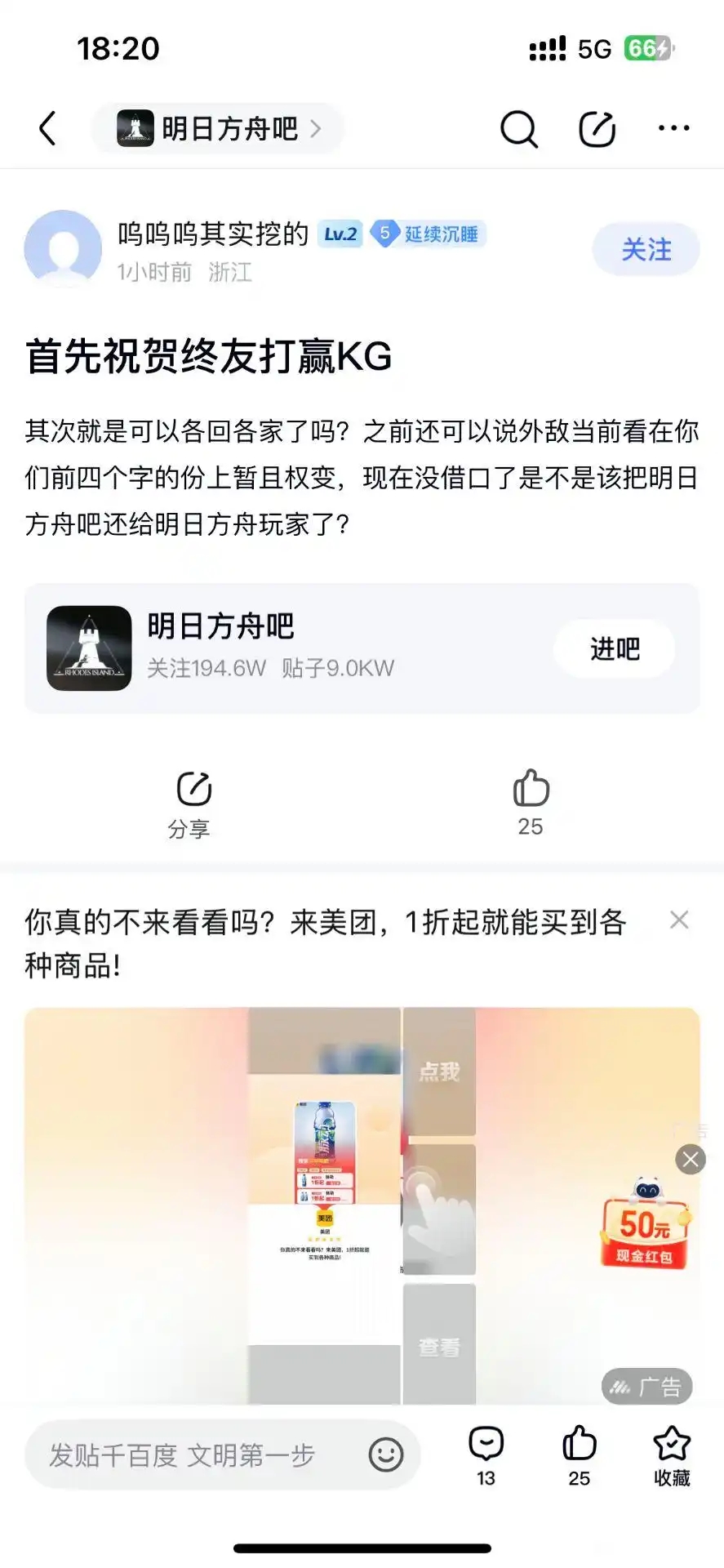
Task: Open the three-dot overflow menu
Action: 673,129
